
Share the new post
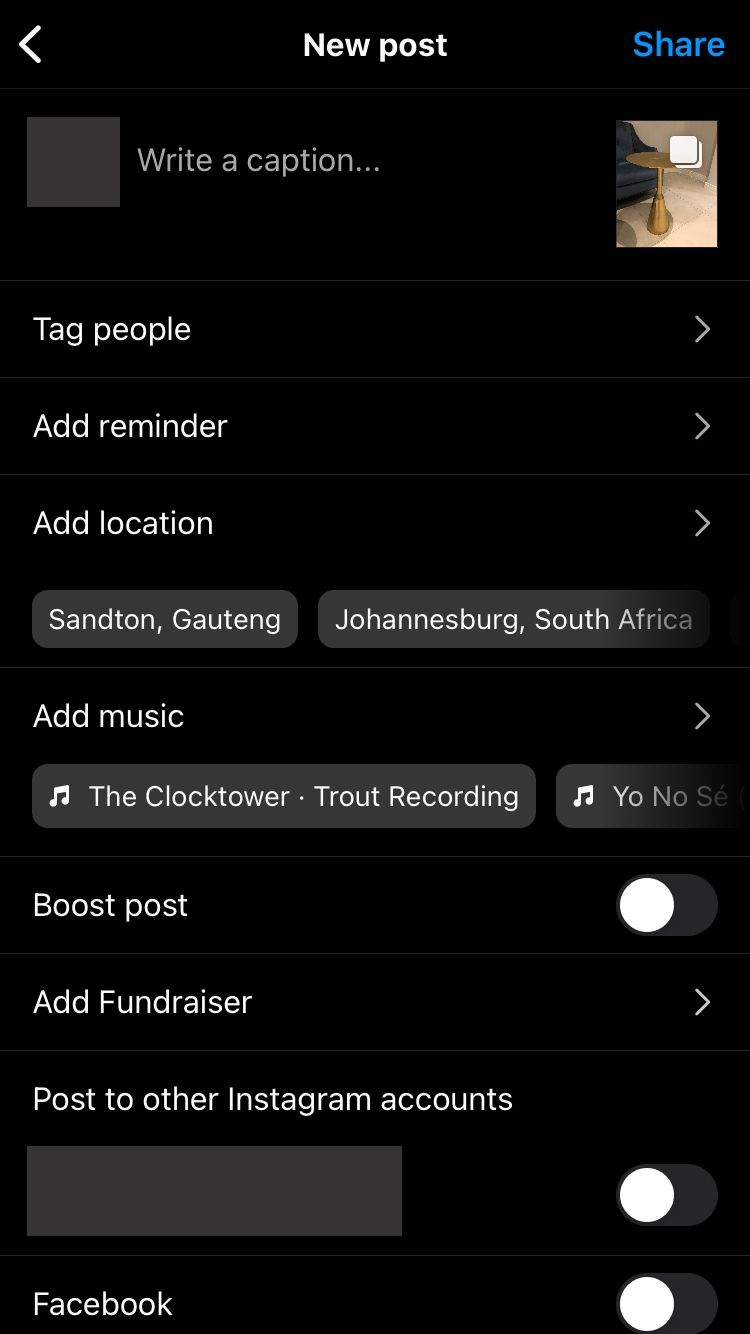(x=678, y=44)
